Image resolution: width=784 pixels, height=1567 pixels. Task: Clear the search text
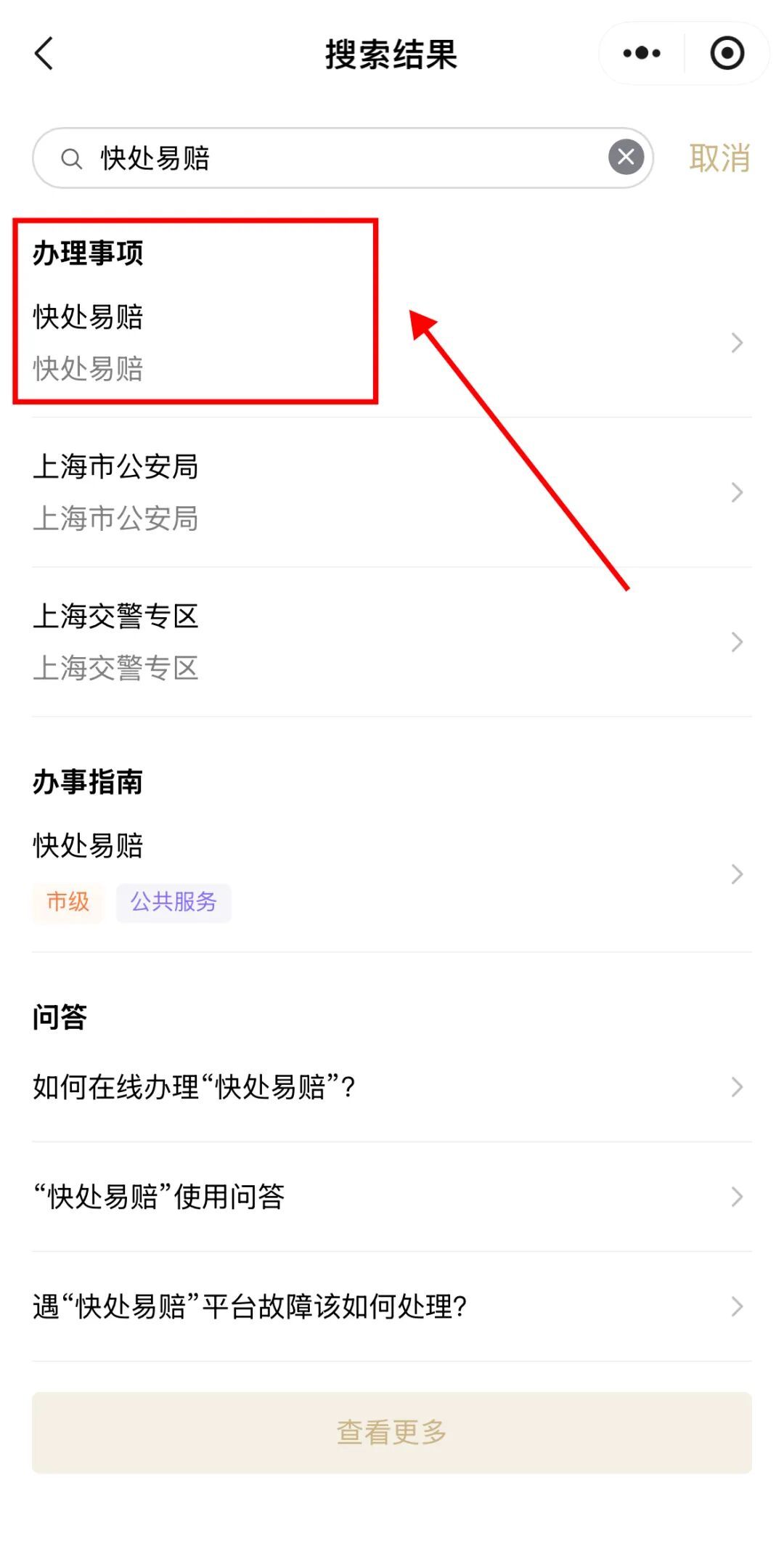click(626, 158)
